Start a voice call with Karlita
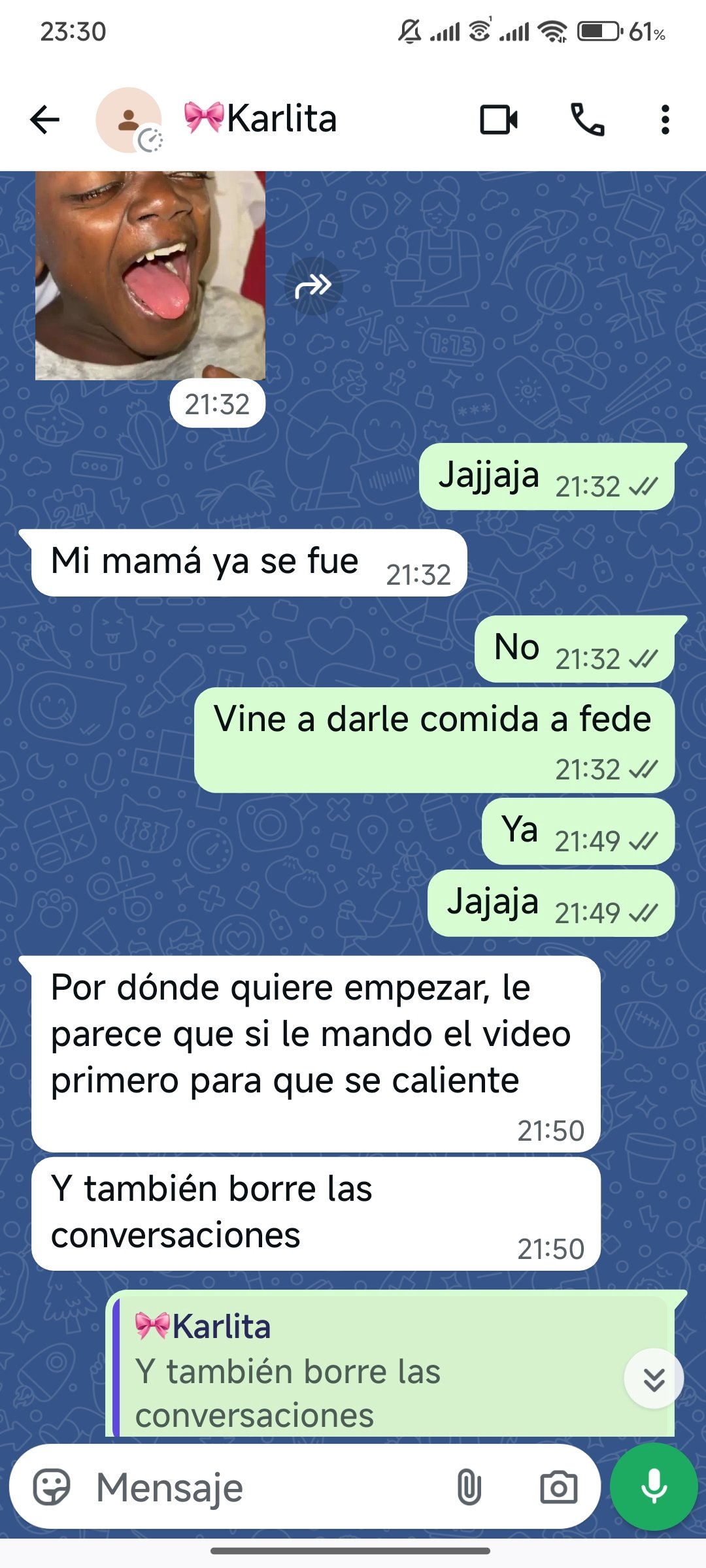The width and height of the screenshot is (706, 1568). [x=587, y=120]
